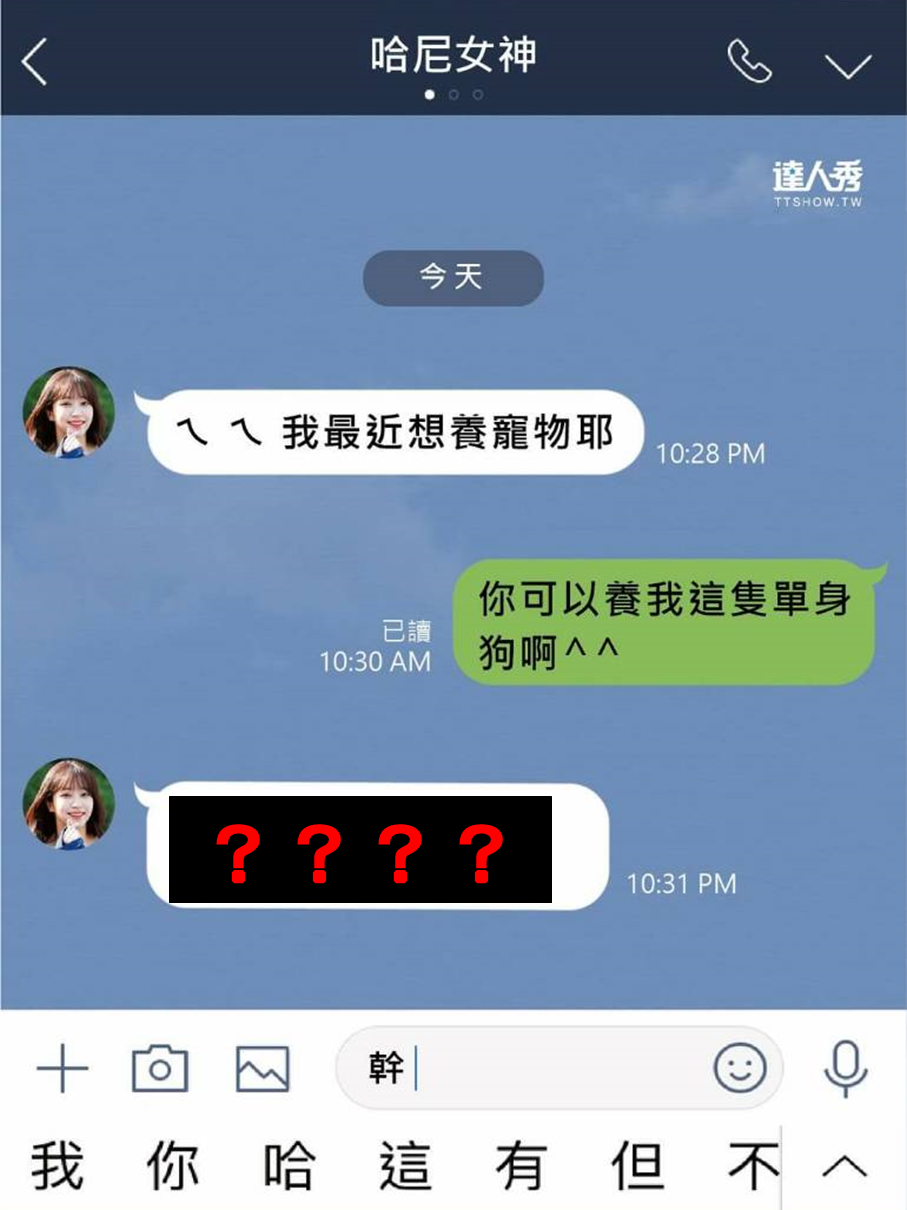907x1210 pixels.
Task: Add the suggestion 但 to the message
Action: click(637, 1166)
